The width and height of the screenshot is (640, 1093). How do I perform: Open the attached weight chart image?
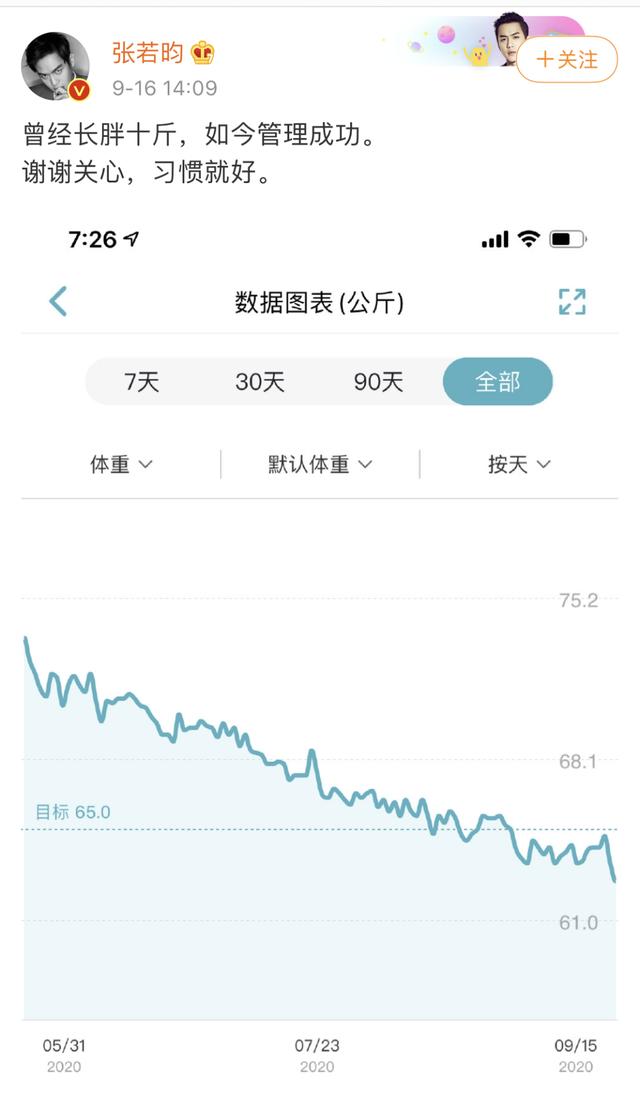320,648
